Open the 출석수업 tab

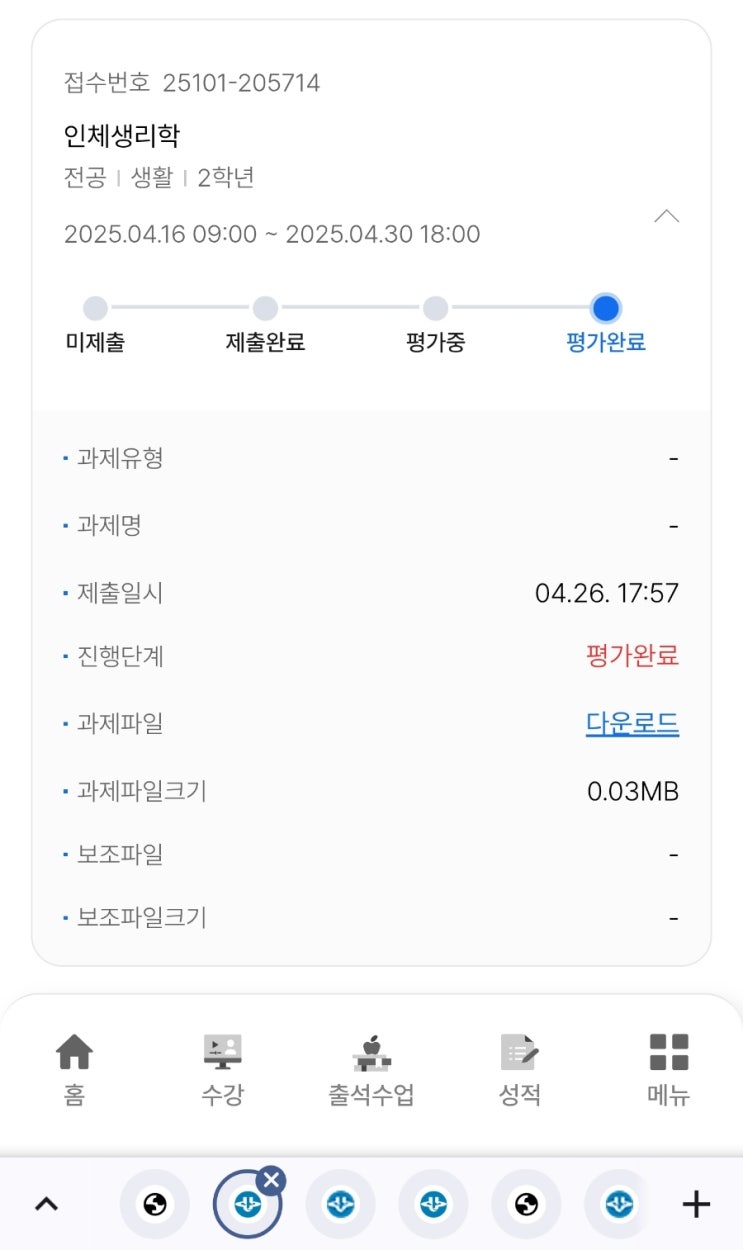tap(371, 1070)
